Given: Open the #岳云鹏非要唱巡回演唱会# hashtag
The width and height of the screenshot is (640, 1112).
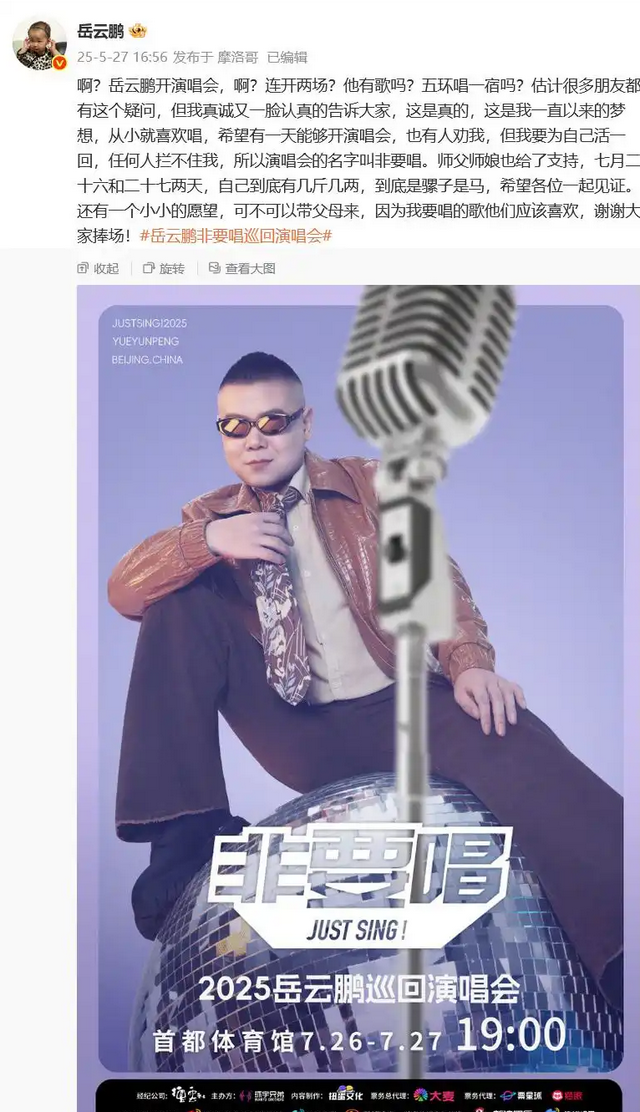Looking at the screenshot, I should click(x=236, y=235).
